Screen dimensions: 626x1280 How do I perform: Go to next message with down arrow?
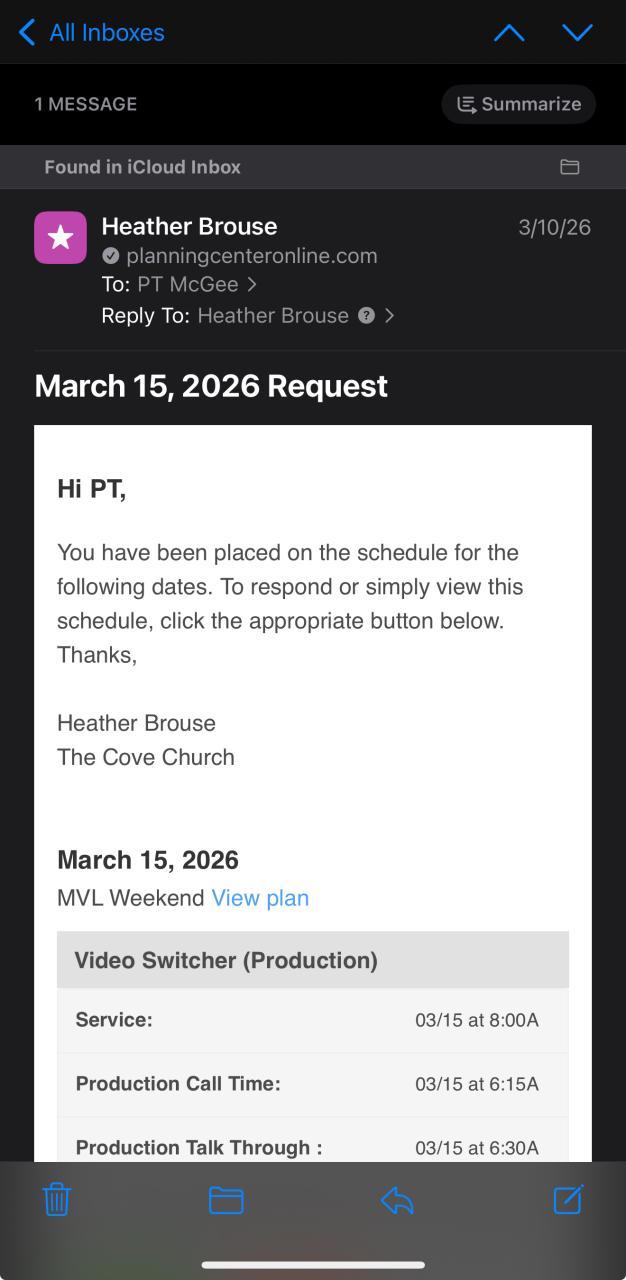click(x=577, y=33)
